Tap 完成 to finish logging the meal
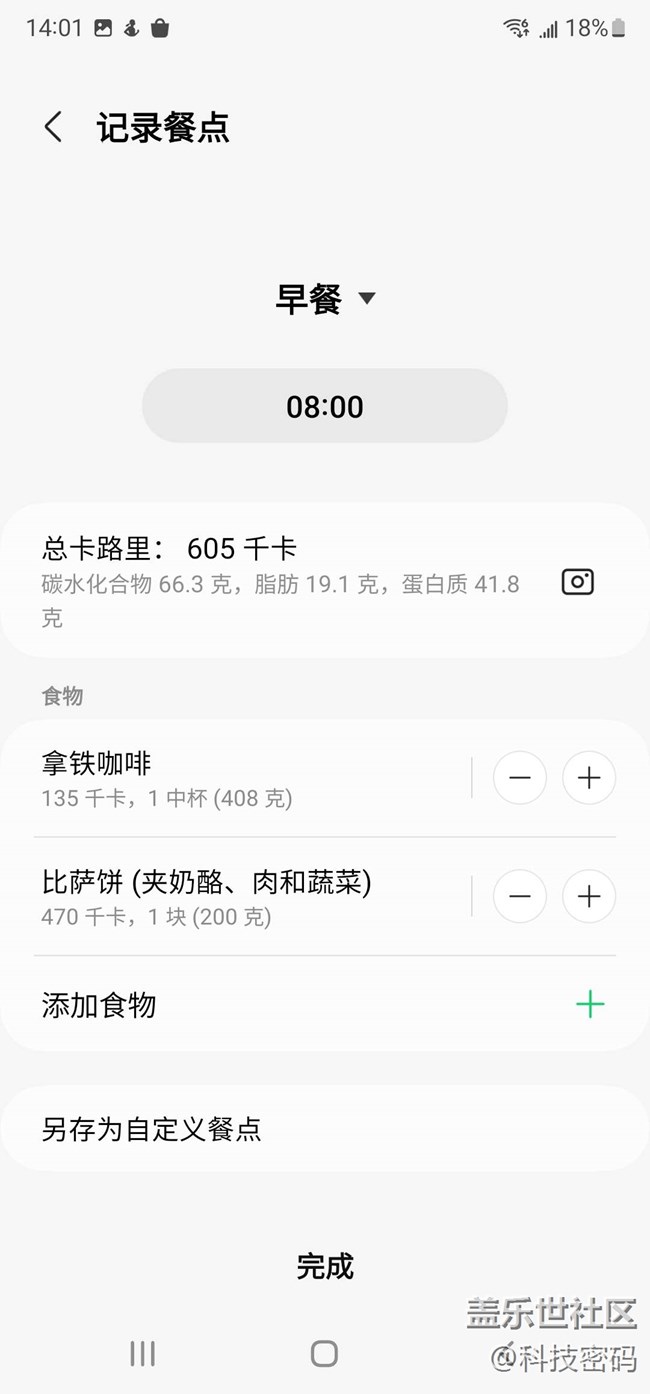The image size is (650, 1394). [x=325, y=1266]
